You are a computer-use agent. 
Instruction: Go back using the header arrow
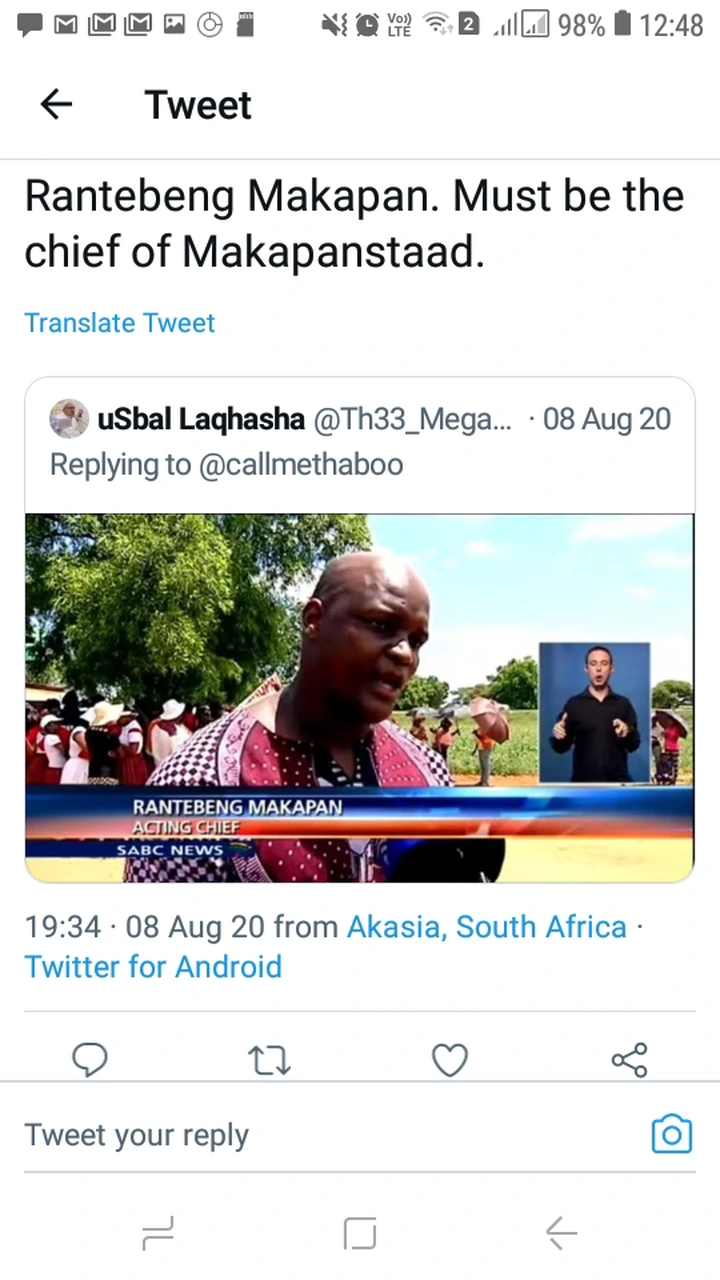point(56,104)
